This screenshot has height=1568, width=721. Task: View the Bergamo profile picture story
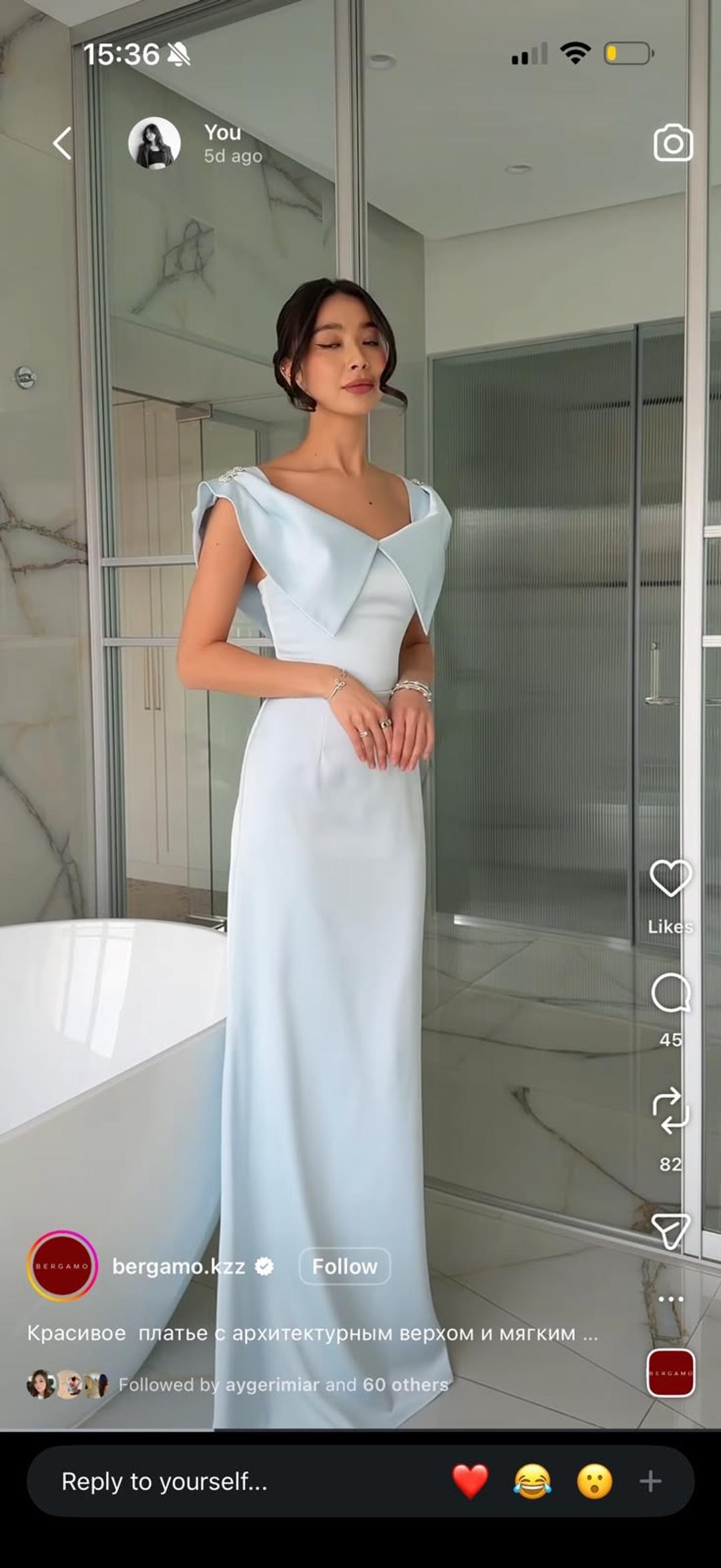click(62, 1266)
